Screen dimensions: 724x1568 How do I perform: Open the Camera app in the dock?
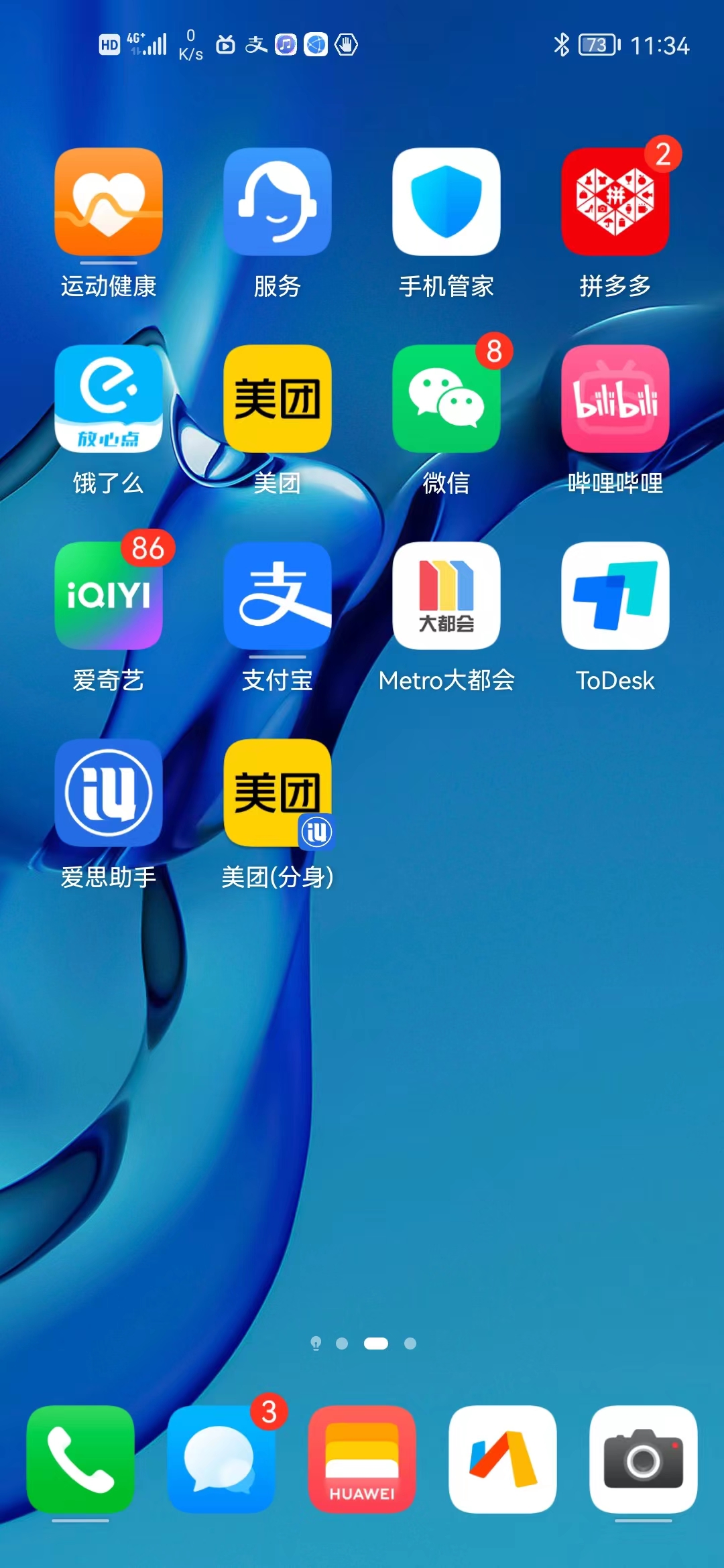click(x=644, y=1459)
